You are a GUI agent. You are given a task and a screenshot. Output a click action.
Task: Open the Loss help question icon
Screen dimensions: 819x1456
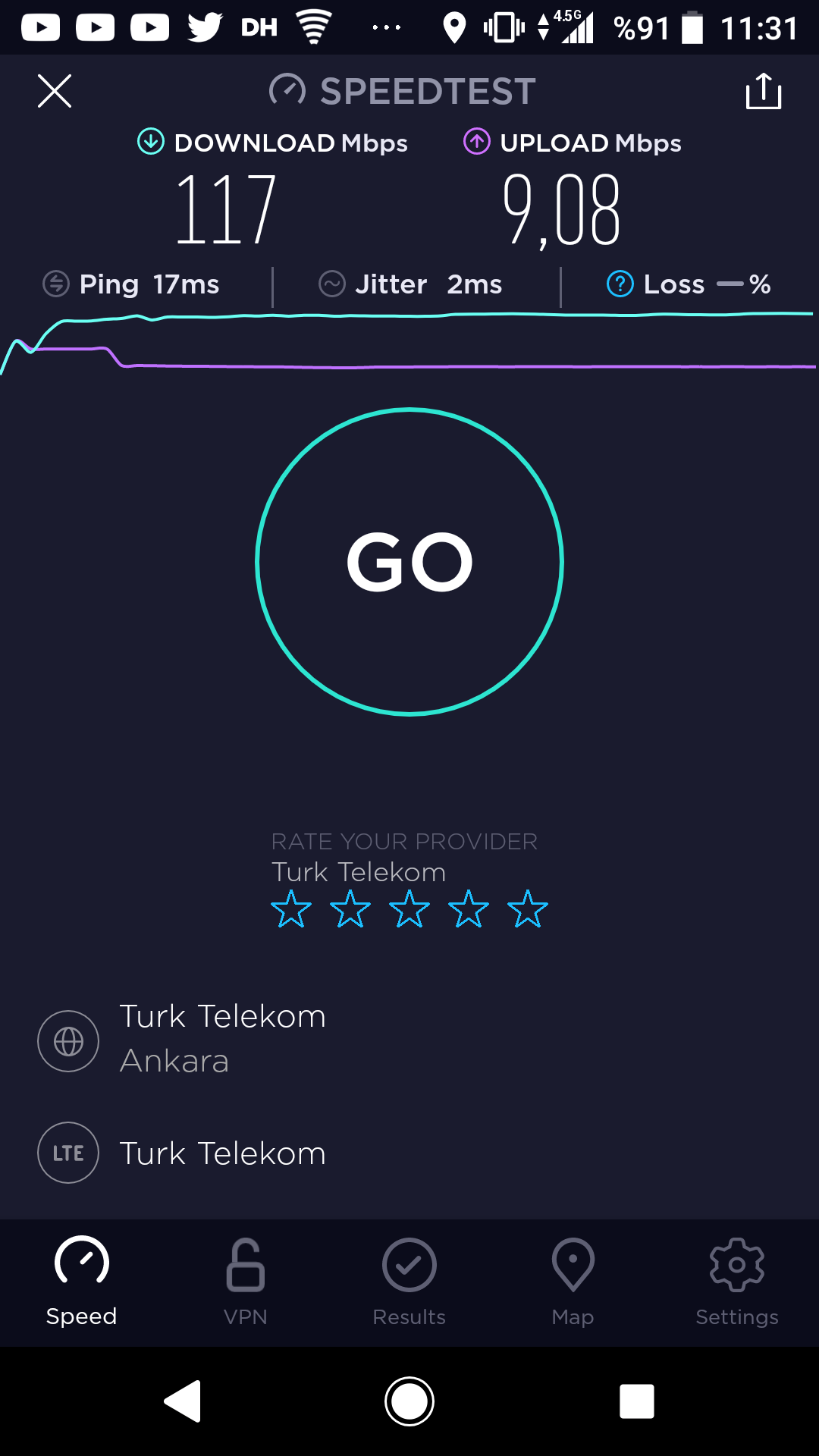click(620, 284)
